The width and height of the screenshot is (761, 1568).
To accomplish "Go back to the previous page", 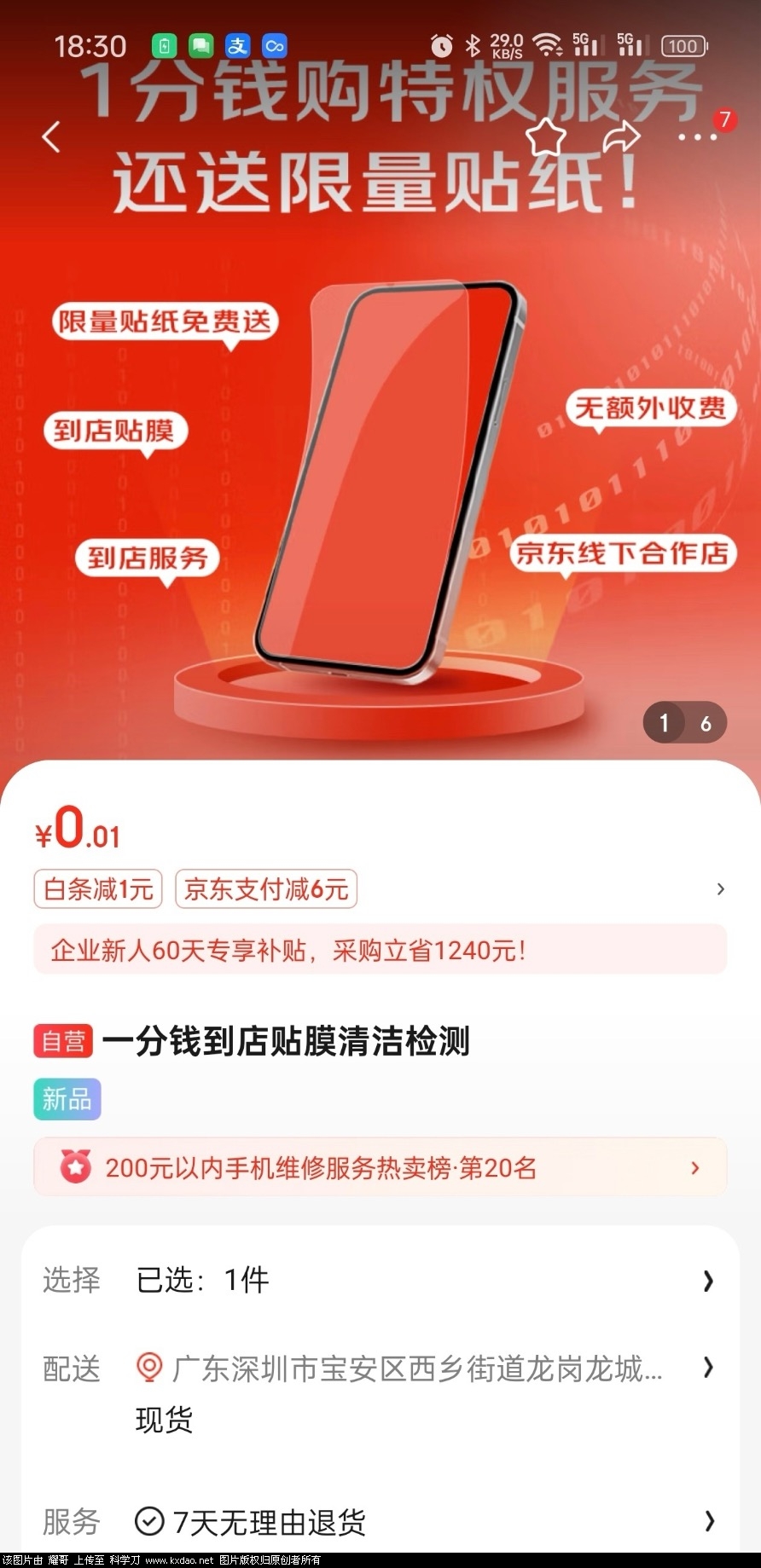I will tap(51, 136).
